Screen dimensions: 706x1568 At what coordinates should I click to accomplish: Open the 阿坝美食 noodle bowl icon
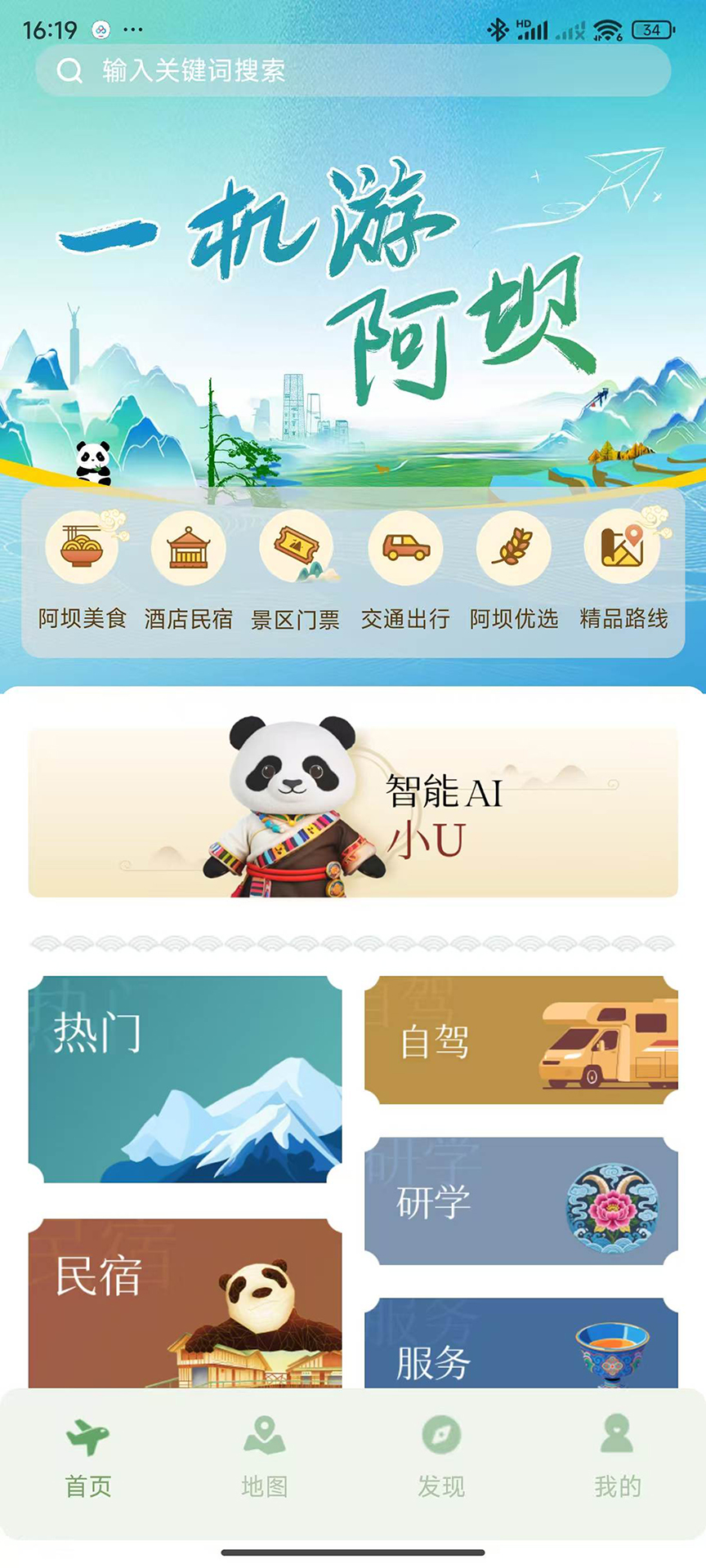coord(81,548)
